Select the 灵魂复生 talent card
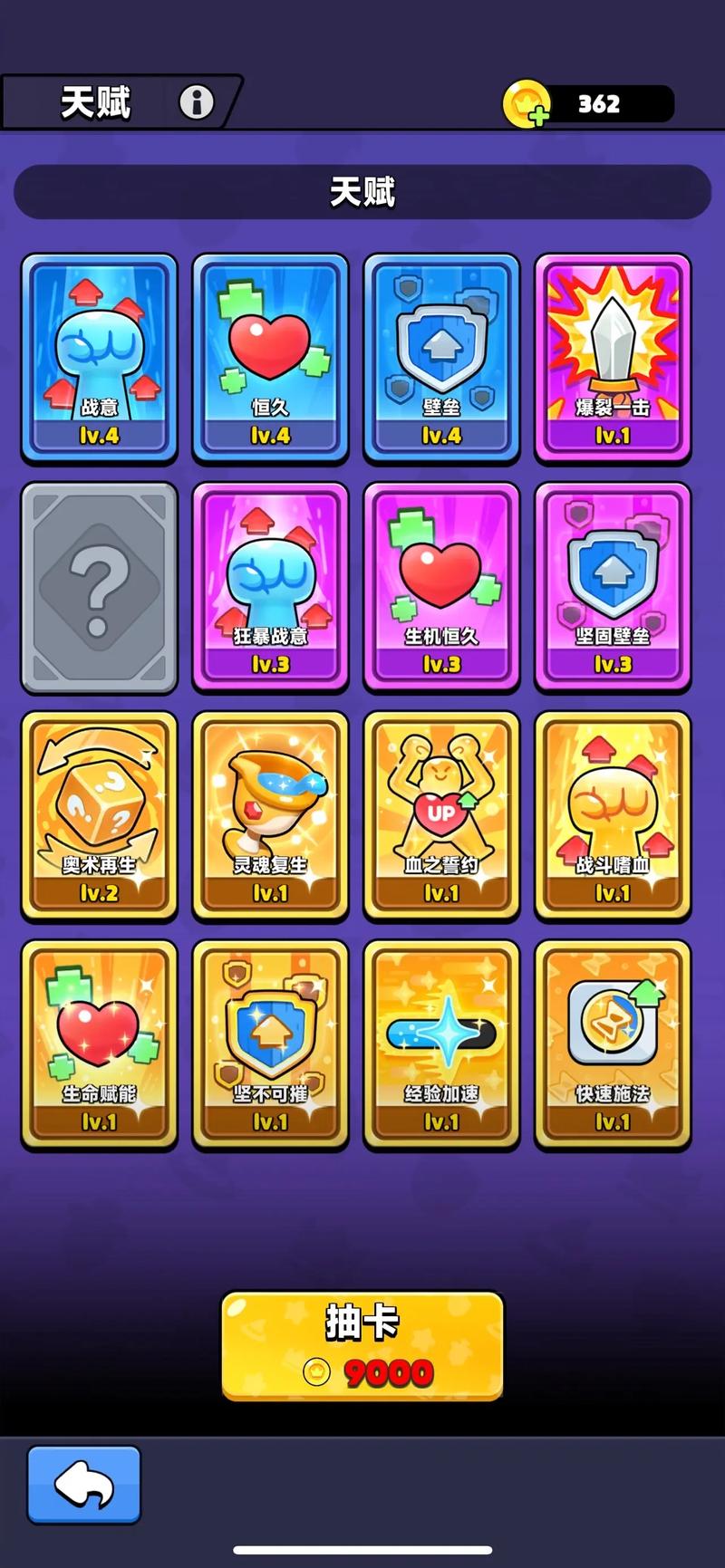The image size is (725, 1568). 270,815
